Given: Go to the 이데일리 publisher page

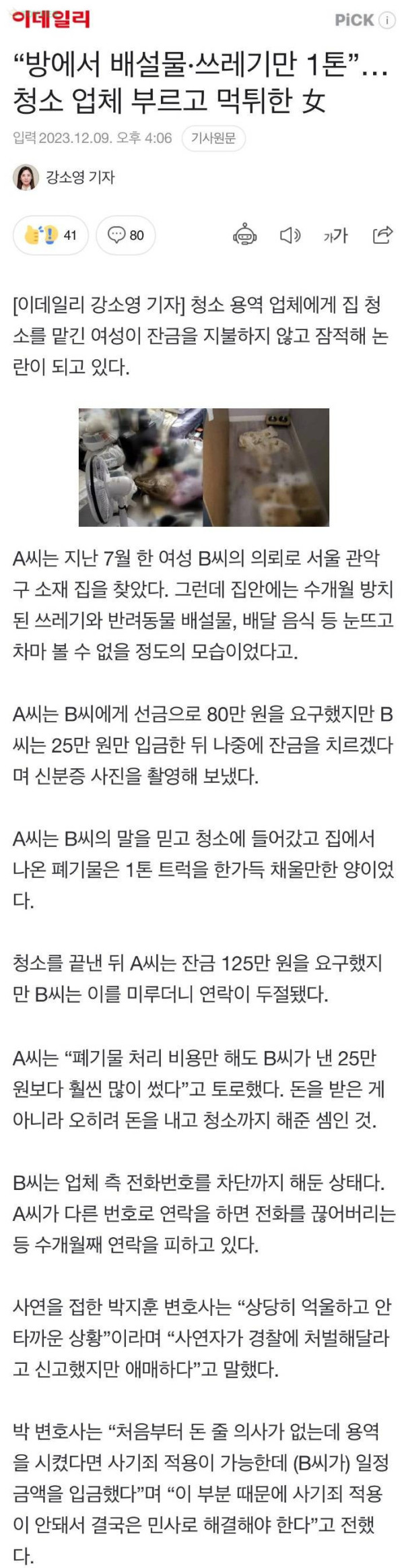Looking at the screenshot, I should (51, 19).
